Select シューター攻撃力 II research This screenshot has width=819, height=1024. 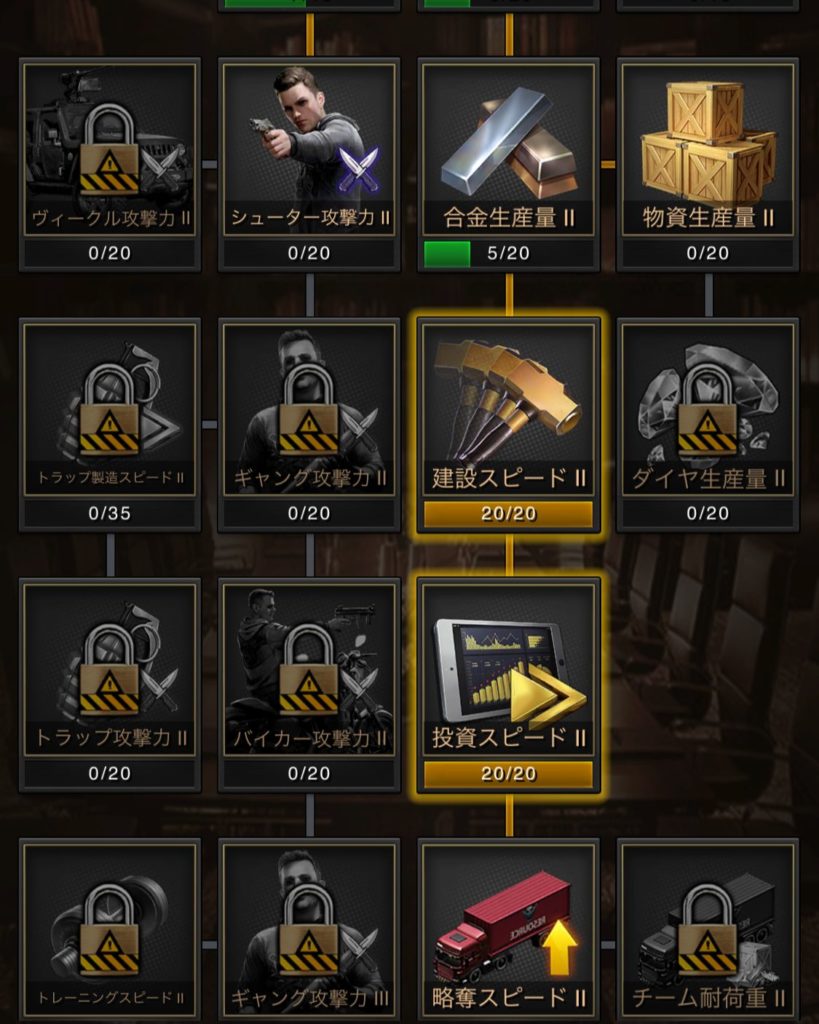309,150
